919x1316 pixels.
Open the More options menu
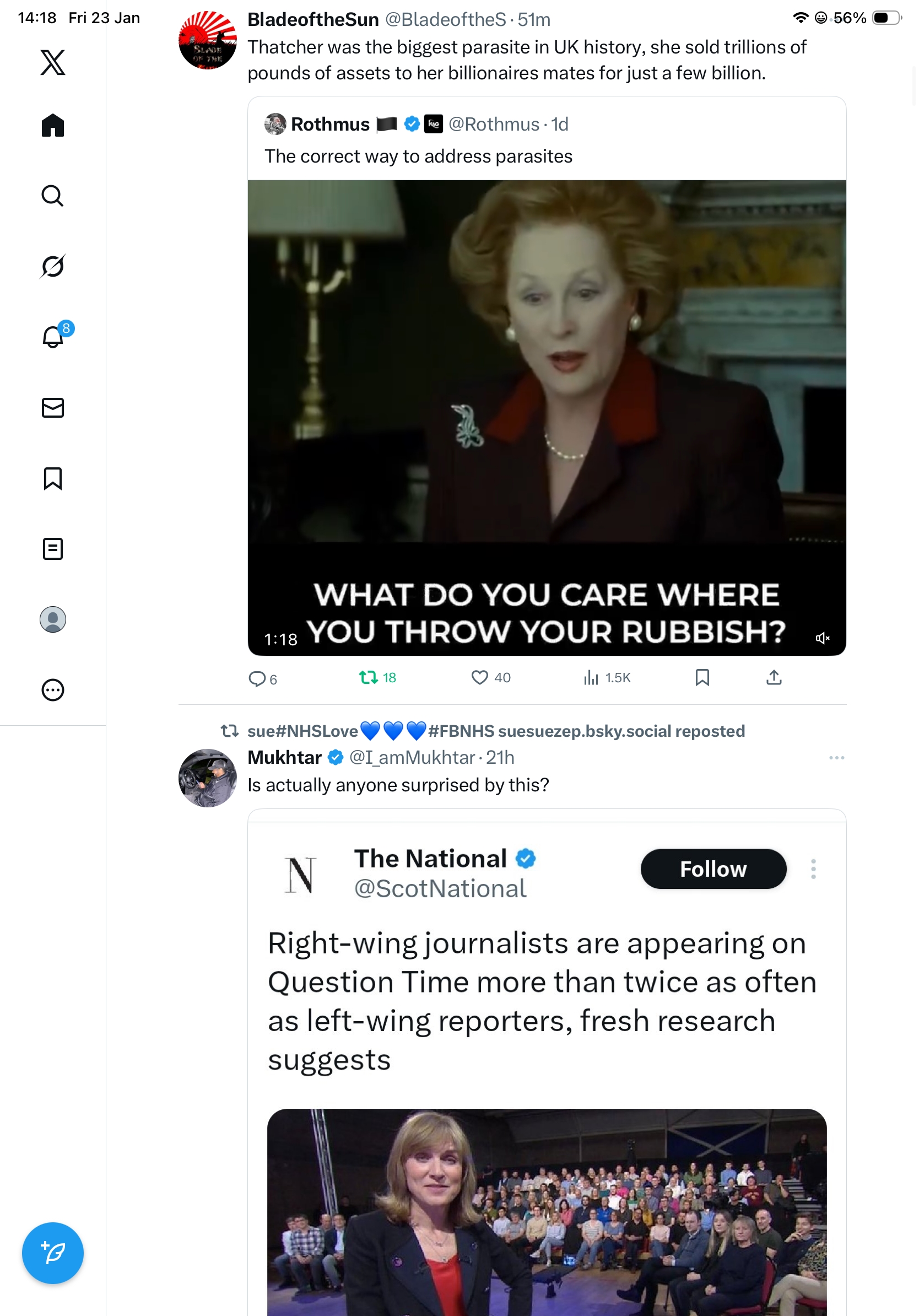53,689
